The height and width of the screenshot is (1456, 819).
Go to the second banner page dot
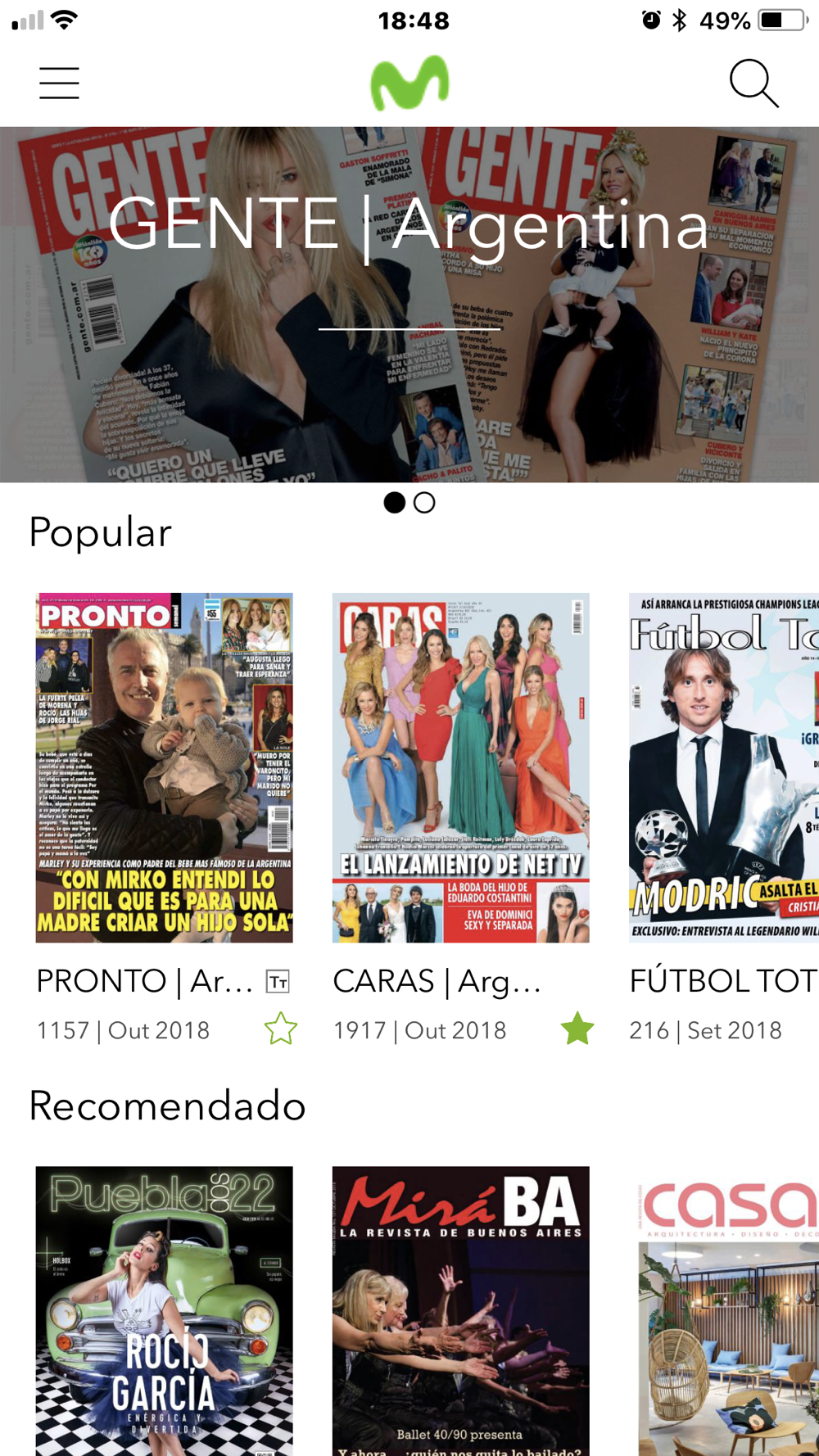coord(424,503)
